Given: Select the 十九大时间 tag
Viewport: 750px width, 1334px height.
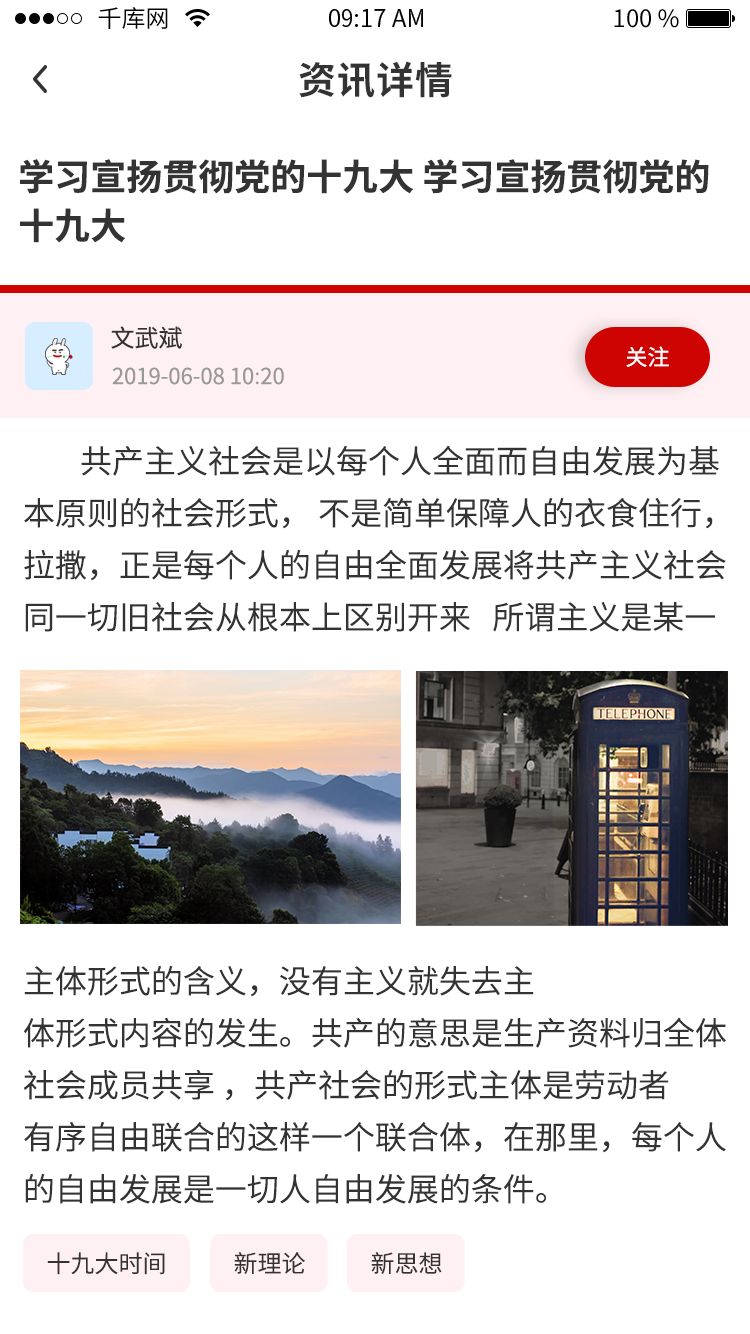Looking at the screenshot, I should click(x=106, y=1263).
